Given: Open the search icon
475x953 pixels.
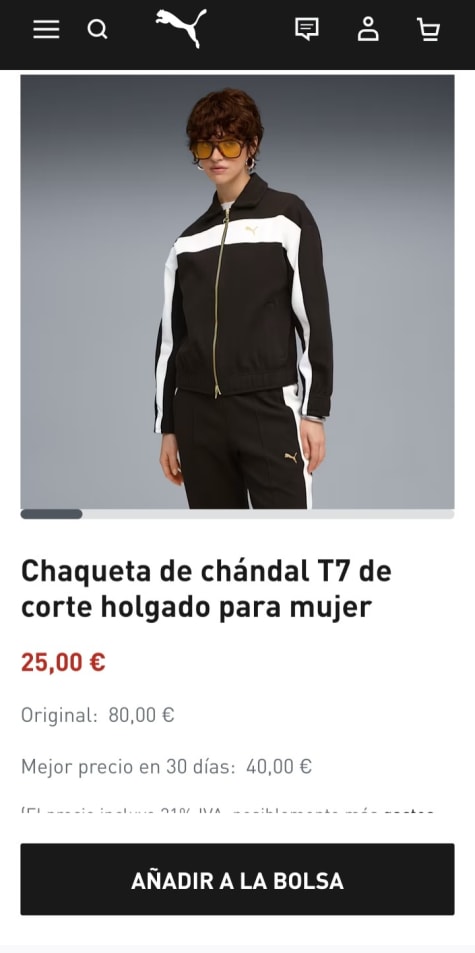Looking at the screenshot, I should [x=97, y=29].
